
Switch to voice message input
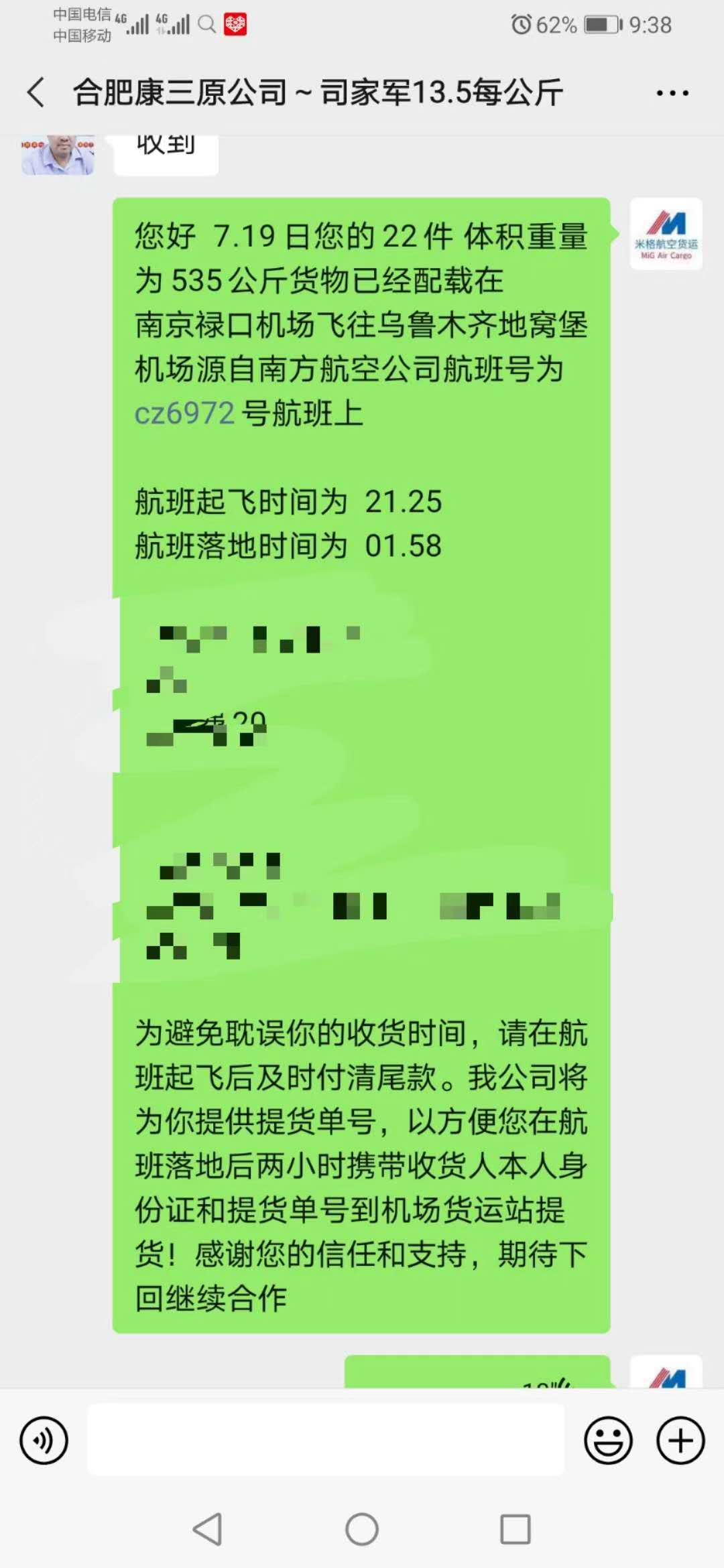pos(44,1440)
